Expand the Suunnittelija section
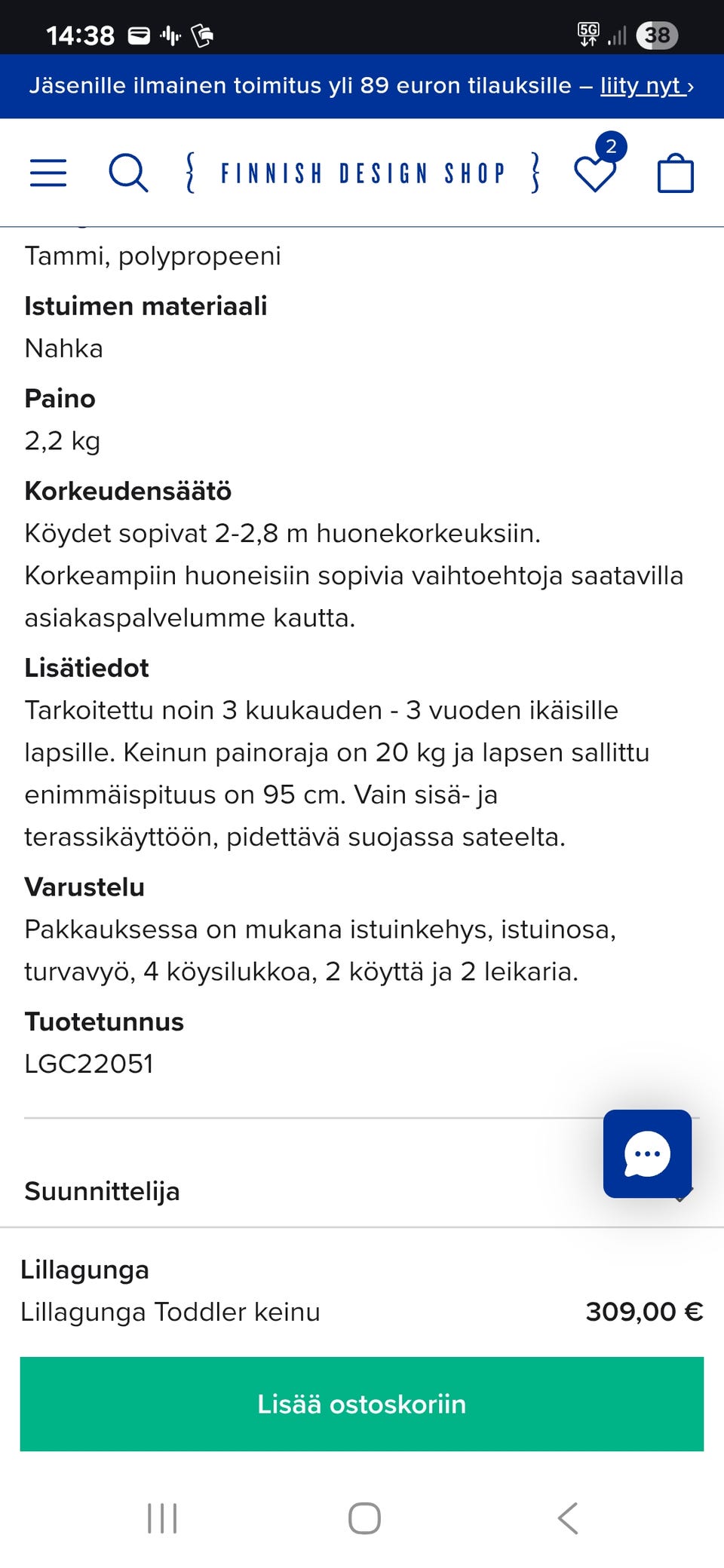The image size is (724, 1568). coord(103,1191)
